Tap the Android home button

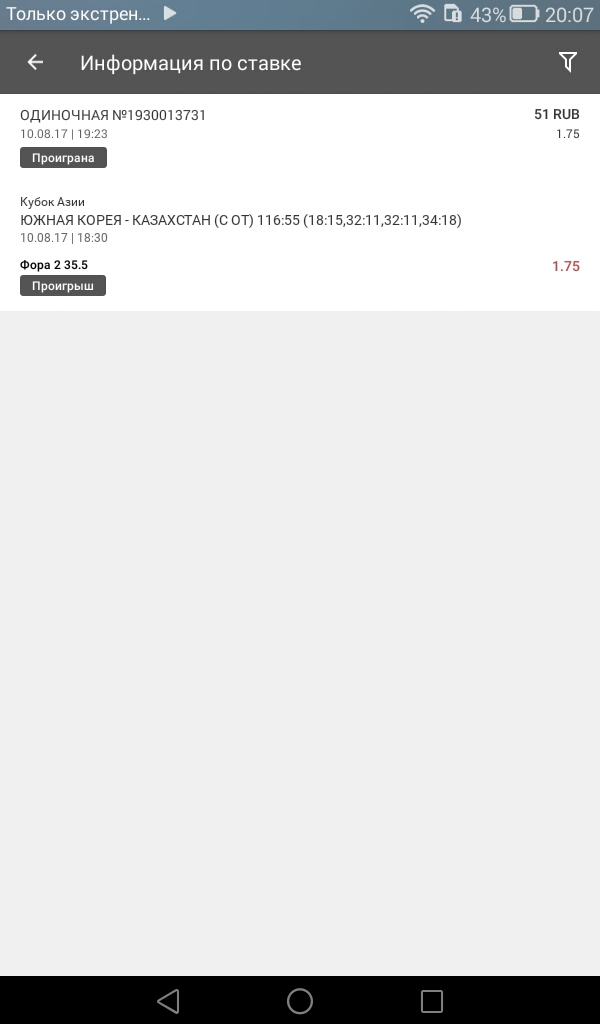coord(300,1000)
